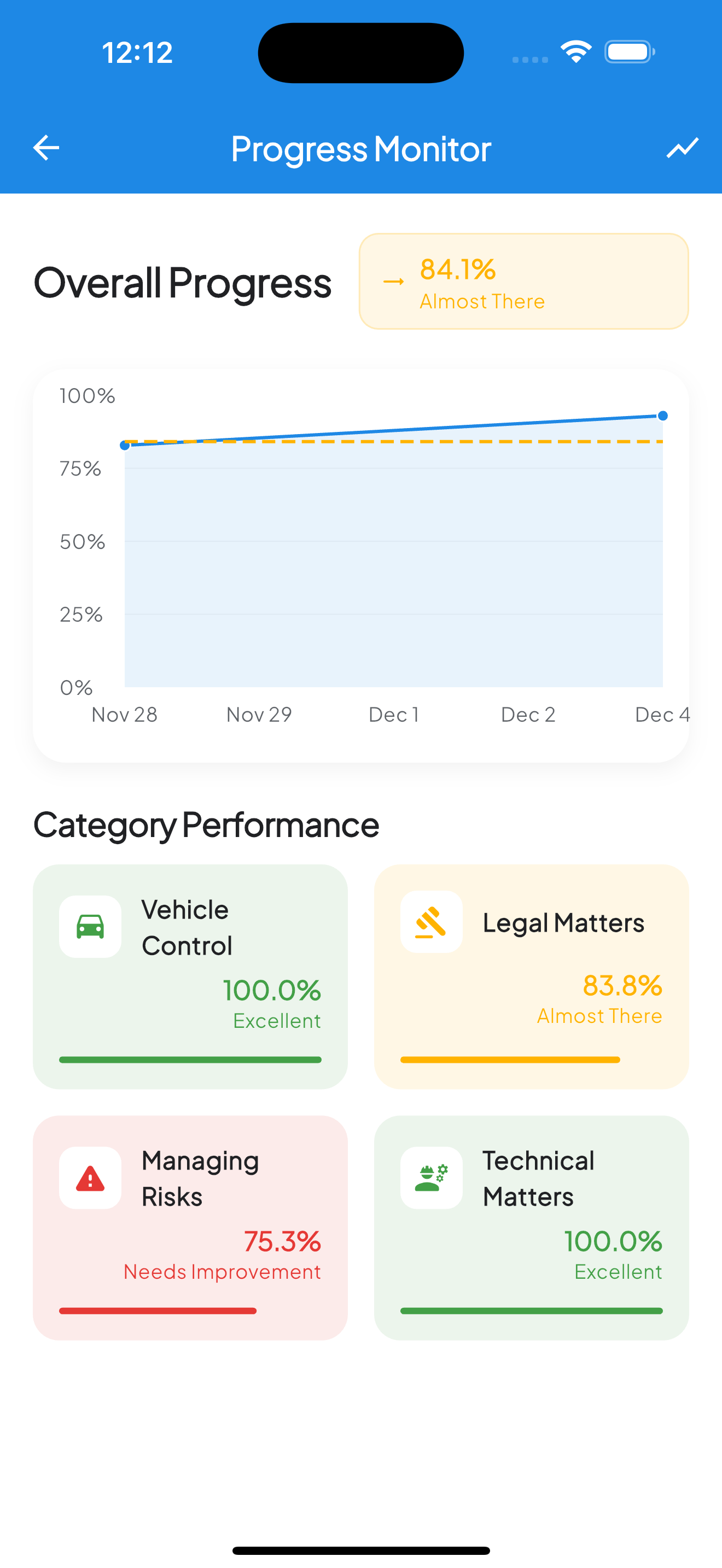Select the car icon on Vehicle Control card
The width and height of the screenshot is (722, 1568).
tap(90, 927)
